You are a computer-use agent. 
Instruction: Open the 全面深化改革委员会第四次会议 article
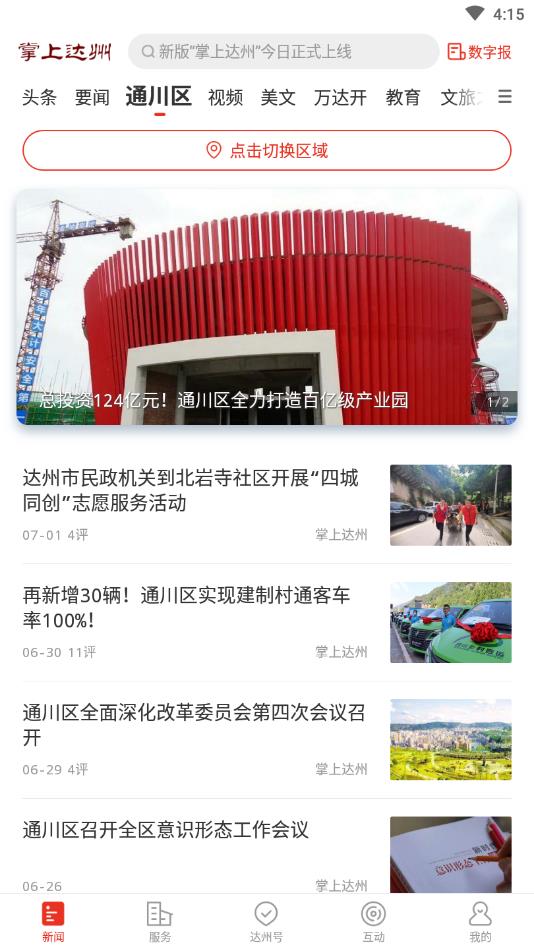267,740
